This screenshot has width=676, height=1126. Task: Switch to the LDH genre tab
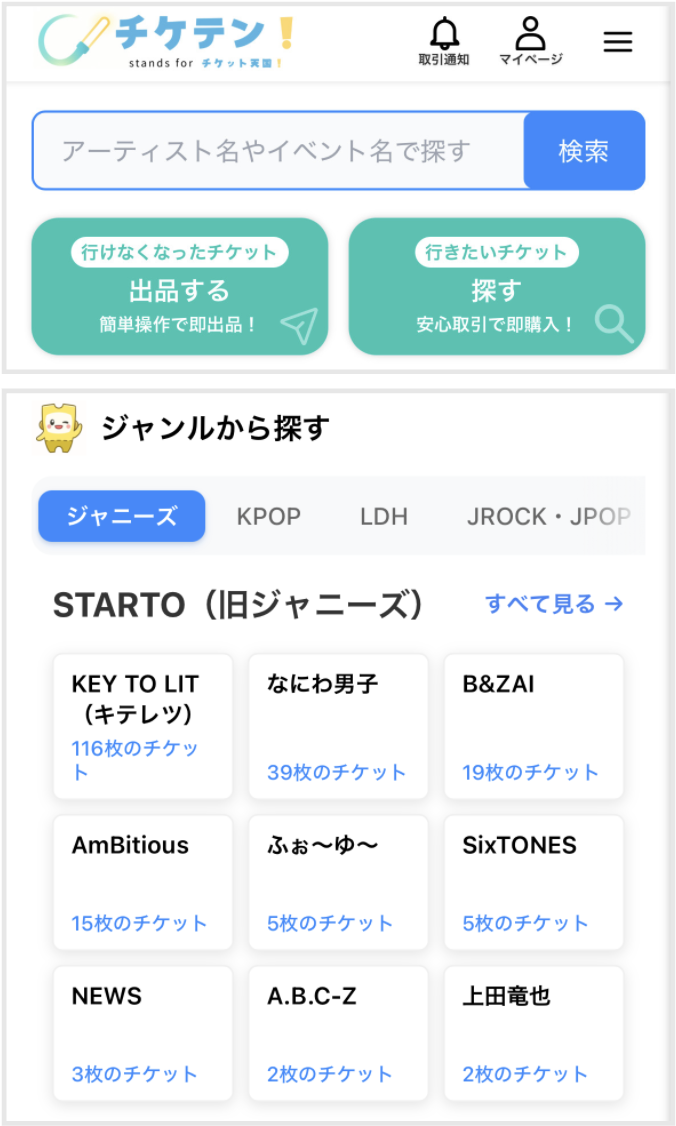[x=384, y=517]
